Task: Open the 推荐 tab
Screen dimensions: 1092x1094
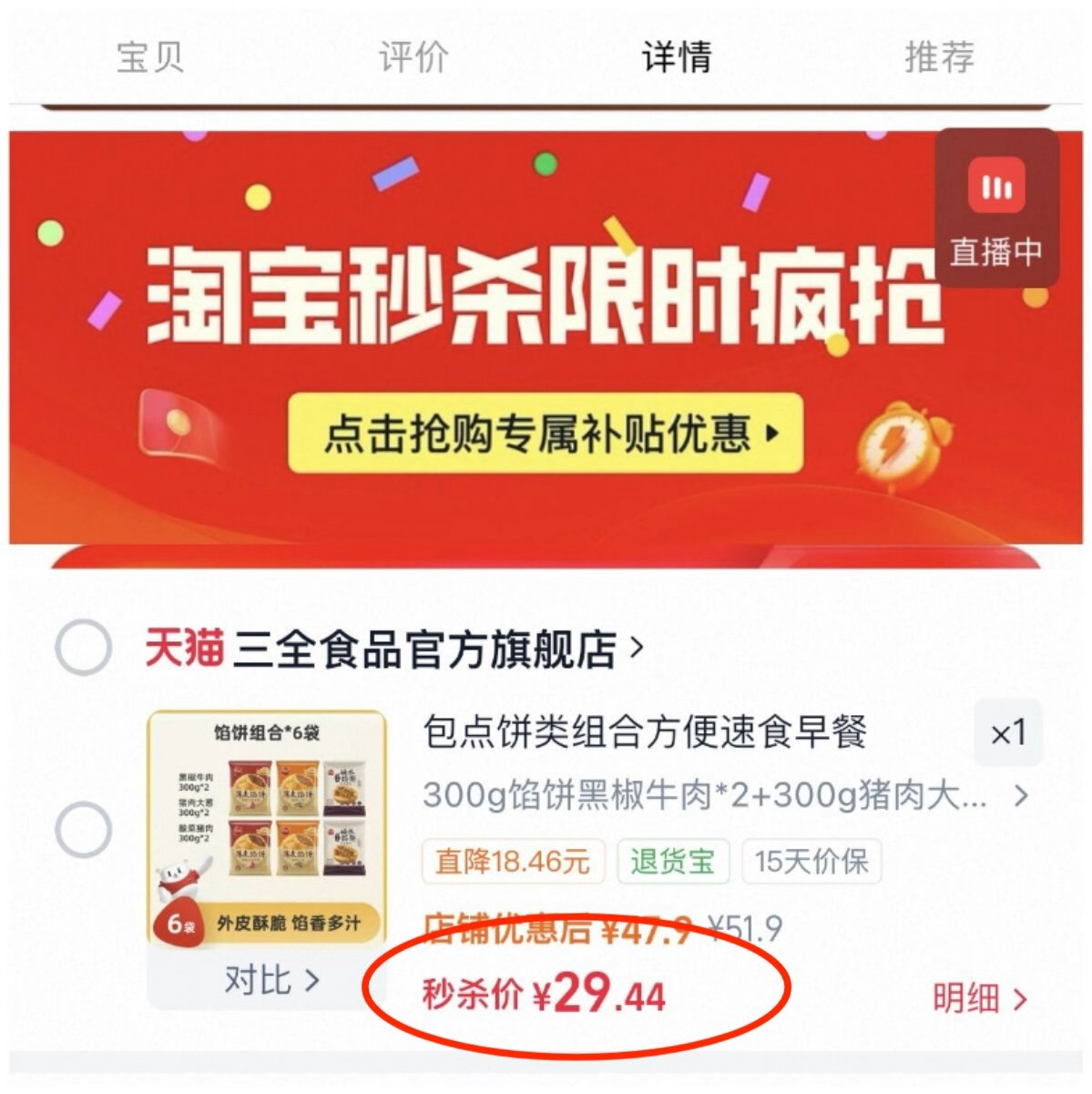Action: (x=939, y=56)
